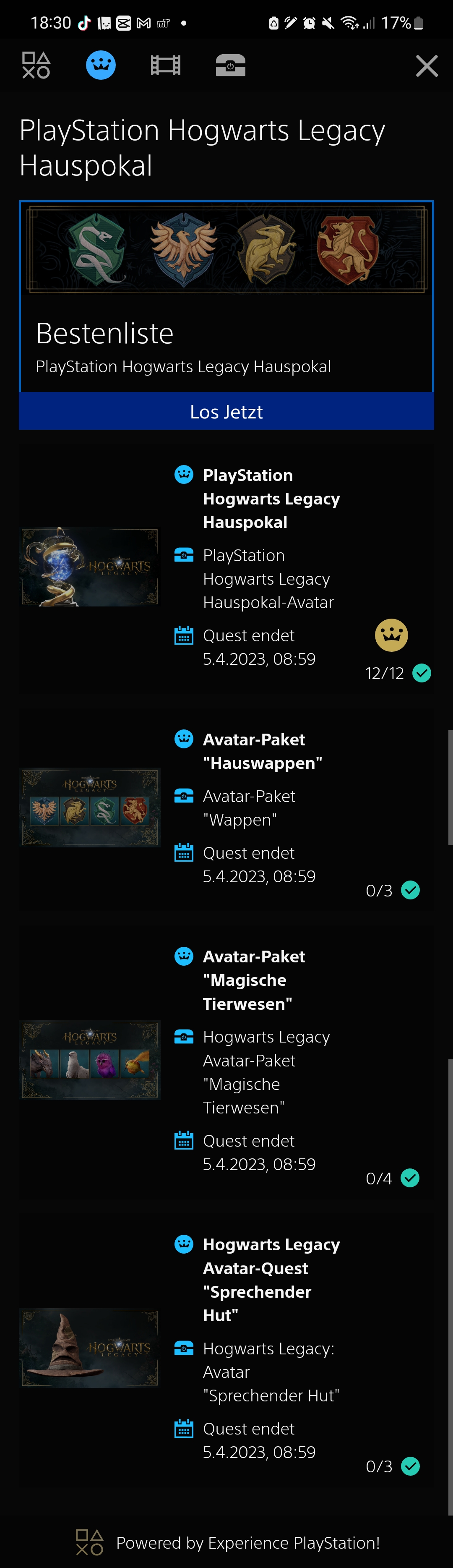The height and width of the screenshot is (1568, 453).
Task: Open the film strip media tab
Action: pos(165,65)
